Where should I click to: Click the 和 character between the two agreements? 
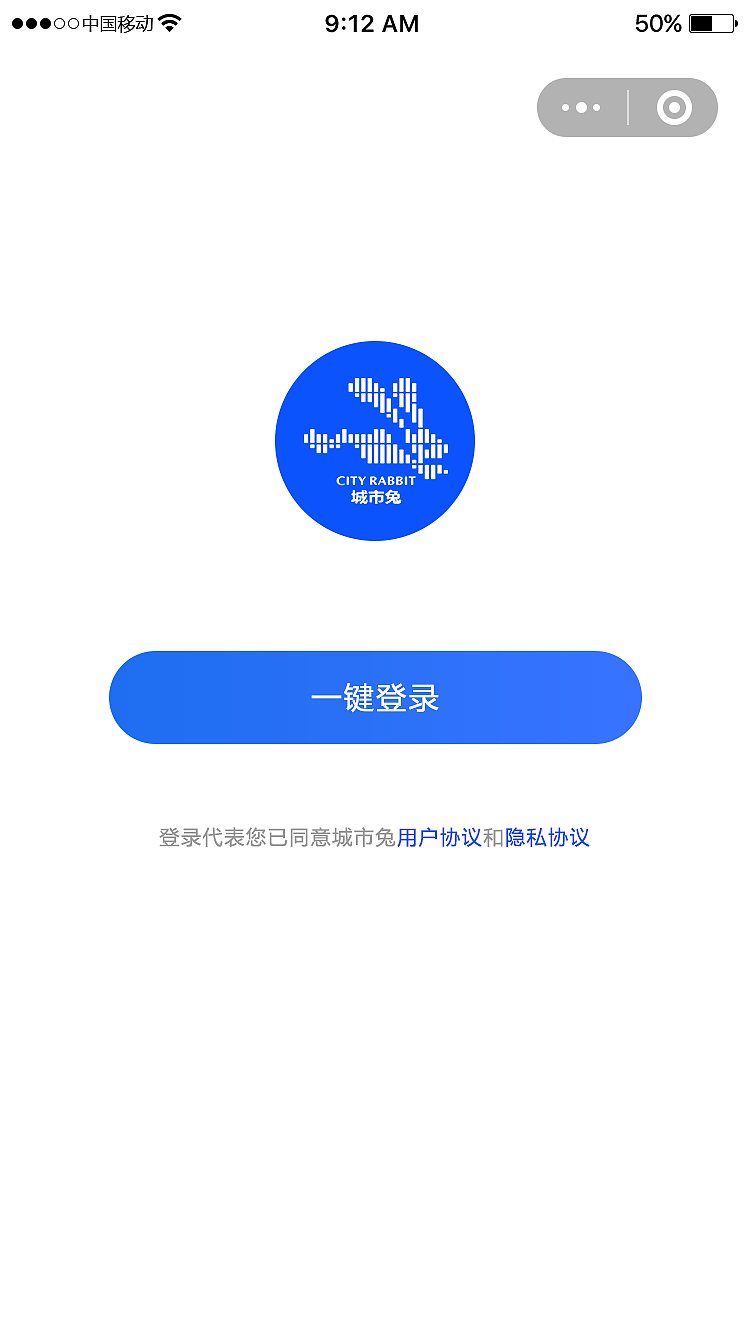(493, 837)
